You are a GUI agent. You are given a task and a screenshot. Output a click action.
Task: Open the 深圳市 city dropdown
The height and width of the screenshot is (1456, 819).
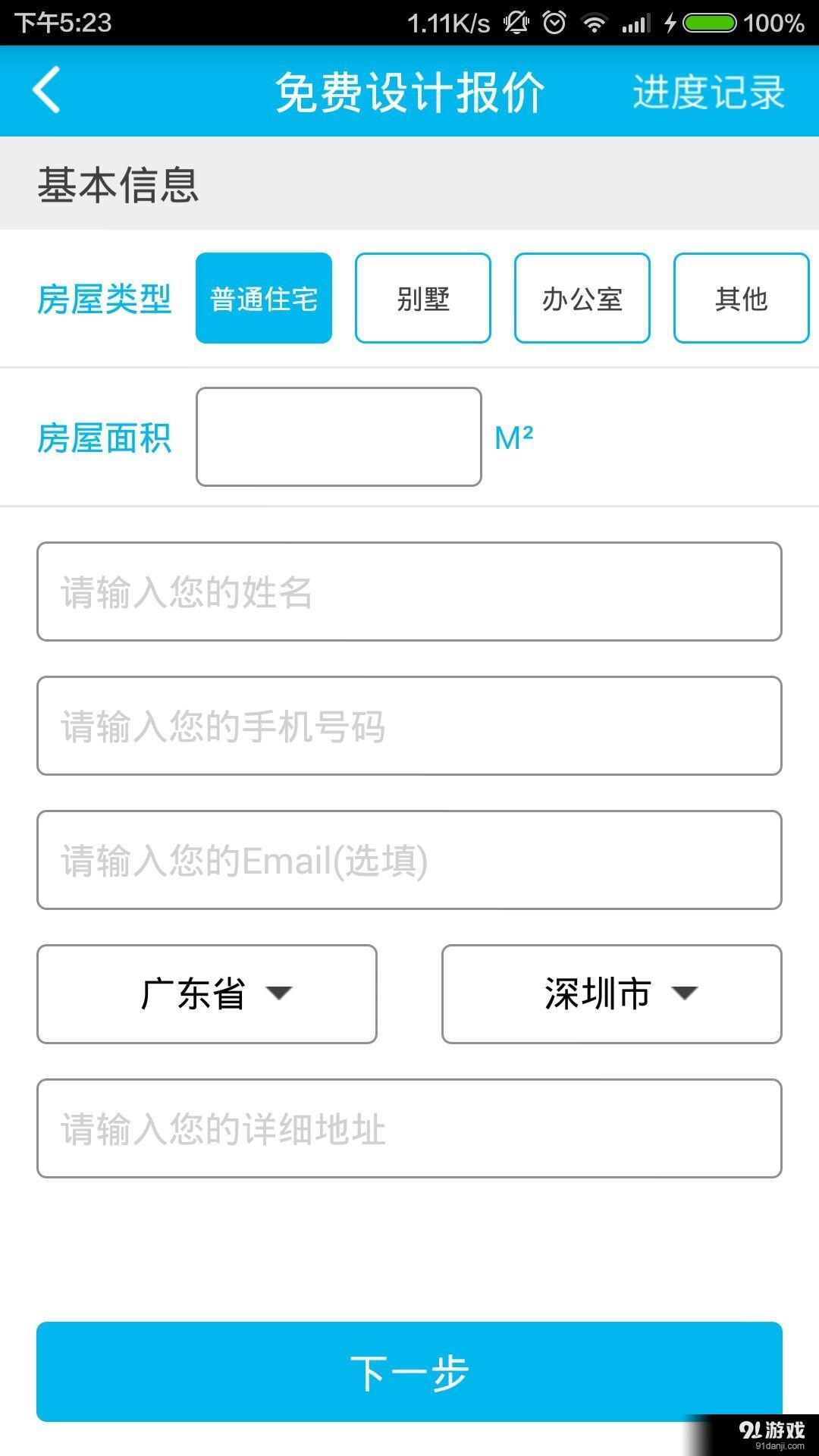(611, 994)
